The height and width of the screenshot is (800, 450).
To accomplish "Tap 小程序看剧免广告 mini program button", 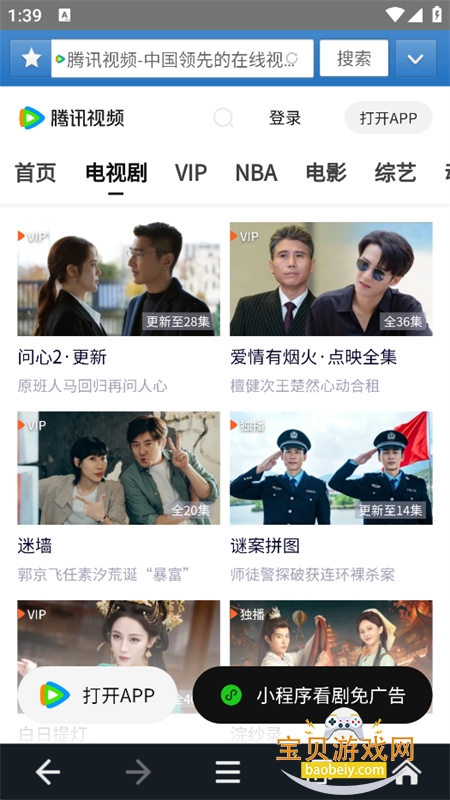I will 313,695.
